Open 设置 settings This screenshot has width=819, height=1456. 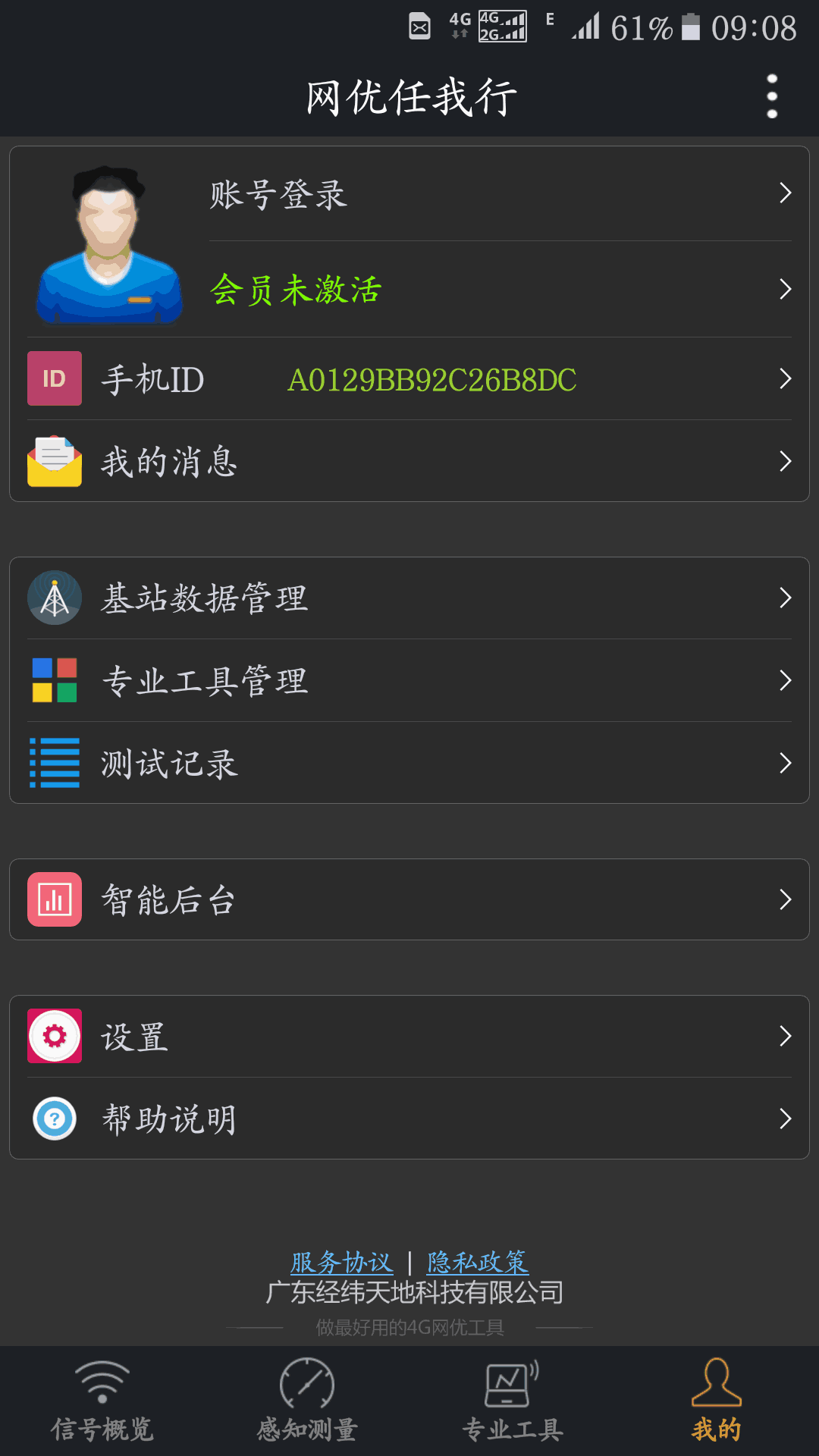(x=409, y=1036)
